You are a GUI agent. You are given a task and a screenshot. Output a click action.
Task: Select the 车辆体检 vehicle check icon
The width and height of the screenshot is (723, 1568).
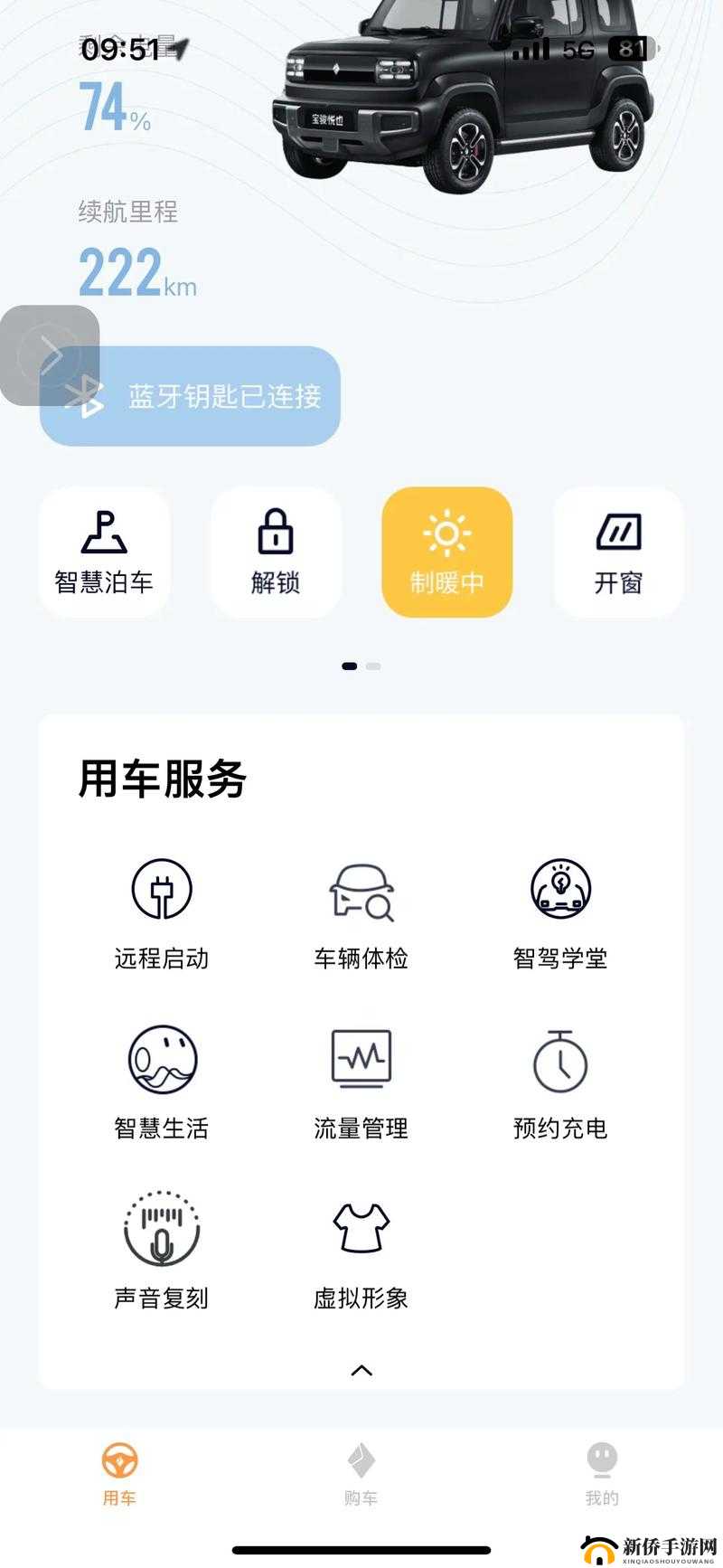pyautogui.click(x=361, y=913)
